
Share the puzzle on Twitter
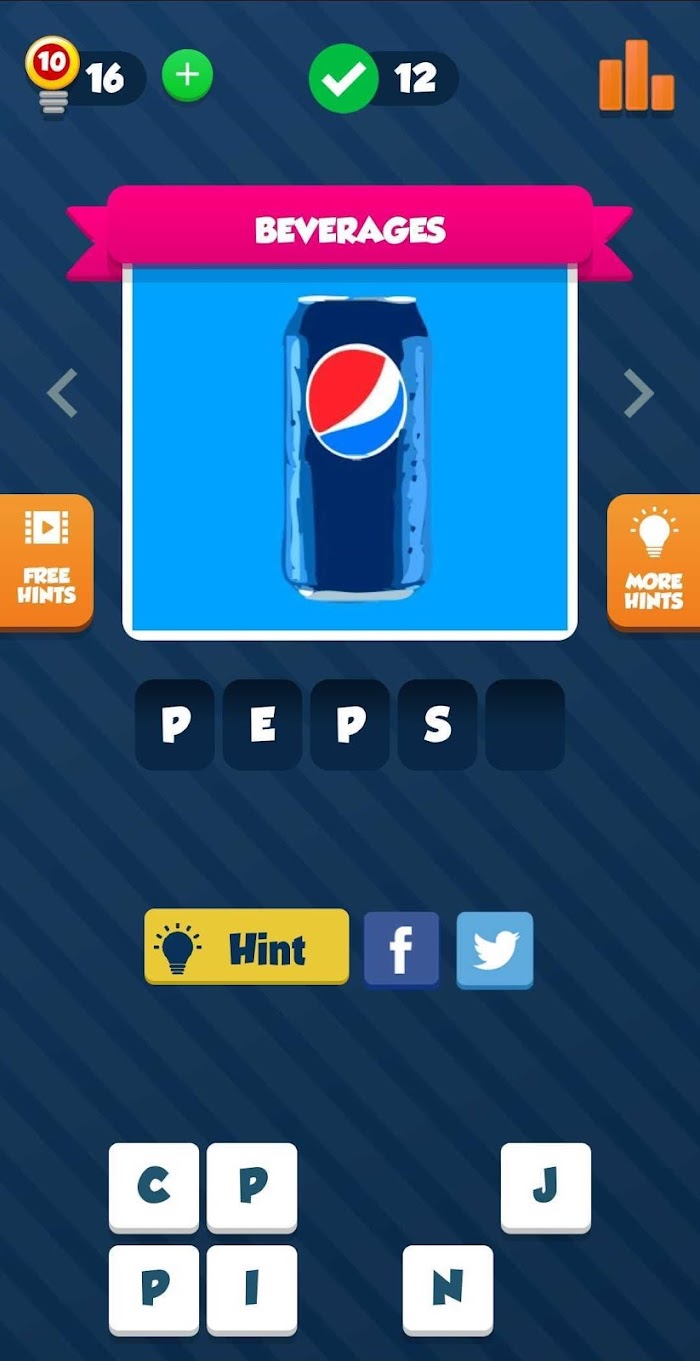(x=495, y=949)
